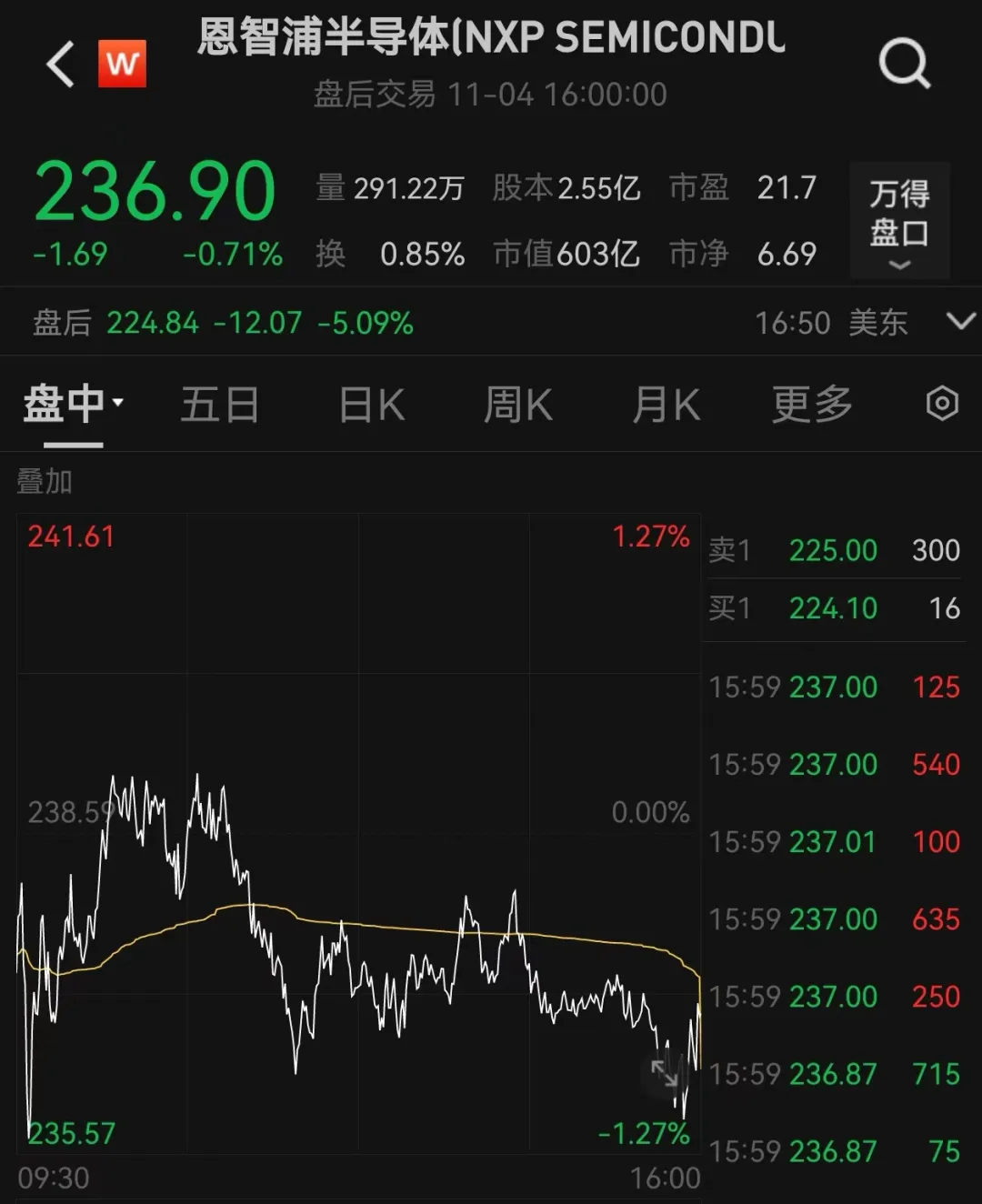The image size is (982, 1204).
Task: Click the chart settings gear icon
Action: coord(942,405)
